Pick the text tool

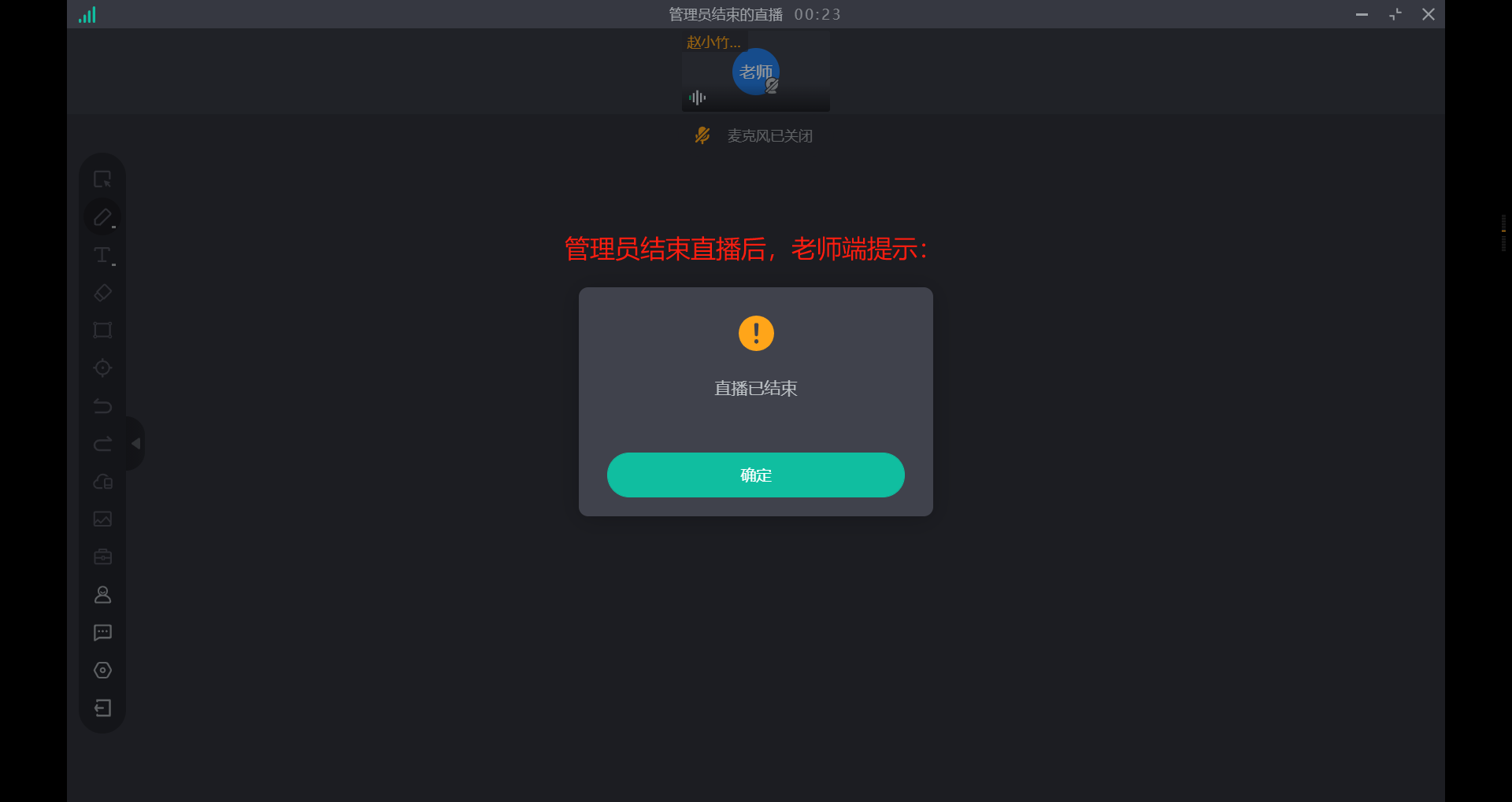point(102,255)
